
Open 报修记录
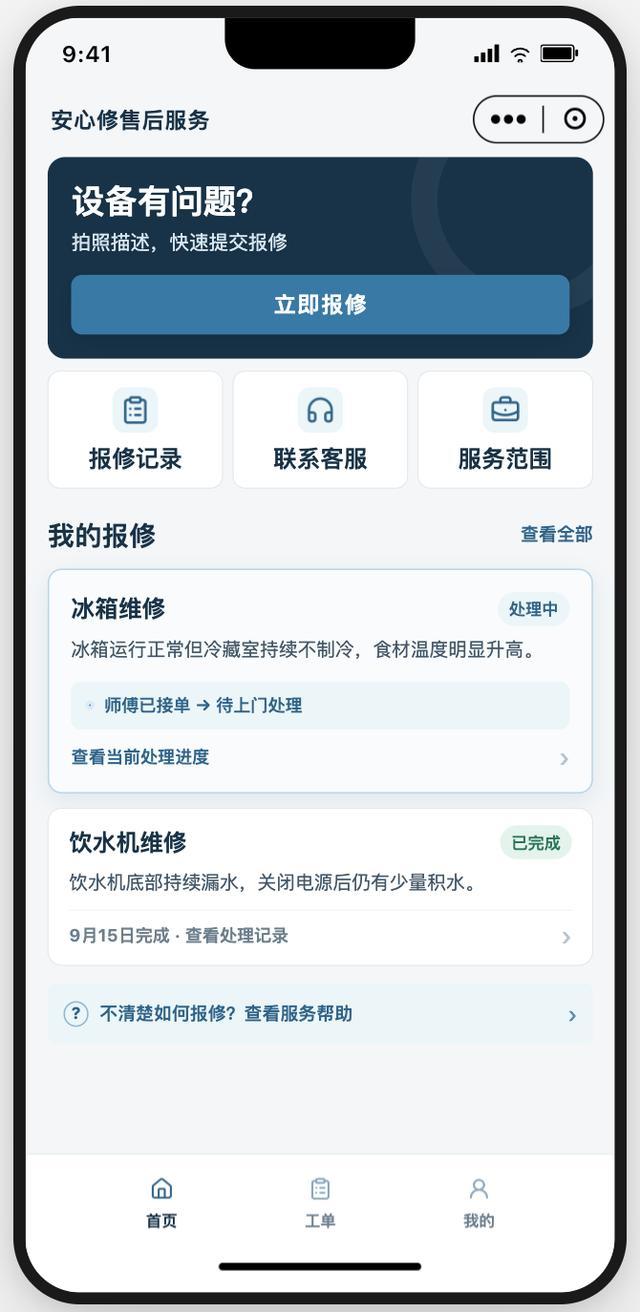point(135,430)
